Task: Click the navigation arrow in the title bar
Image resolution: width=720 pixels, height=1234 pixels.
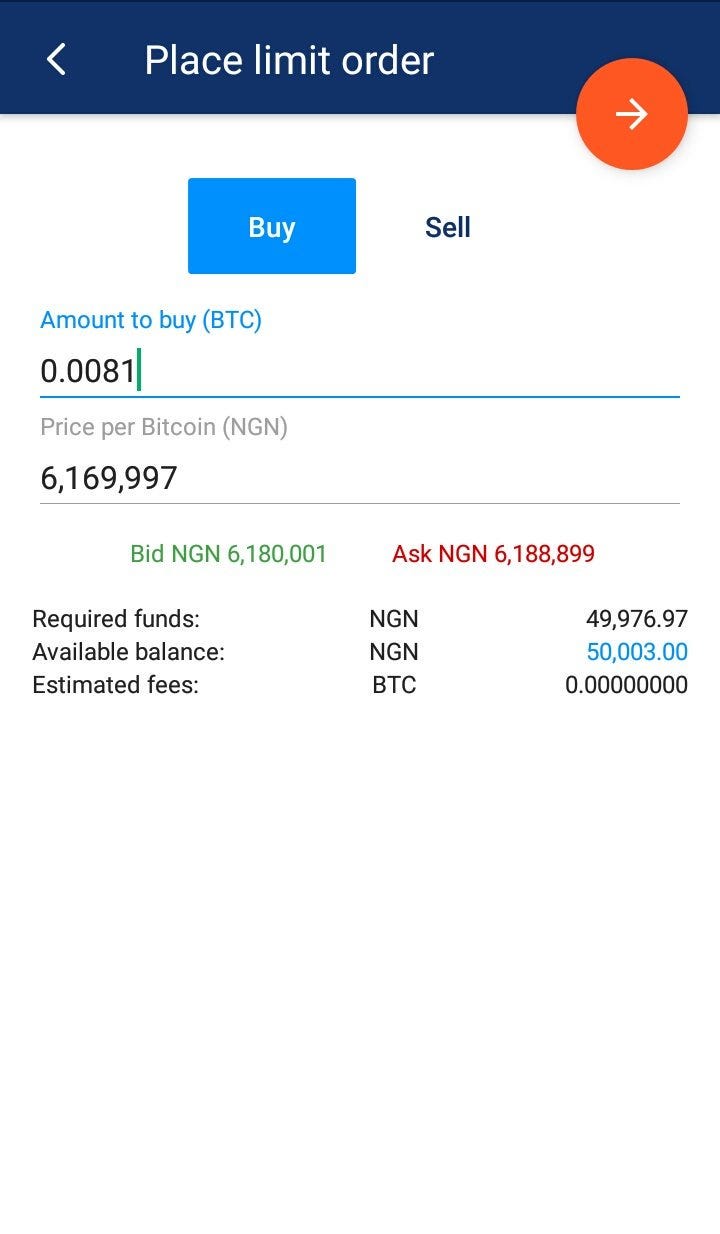Action: 57,58
